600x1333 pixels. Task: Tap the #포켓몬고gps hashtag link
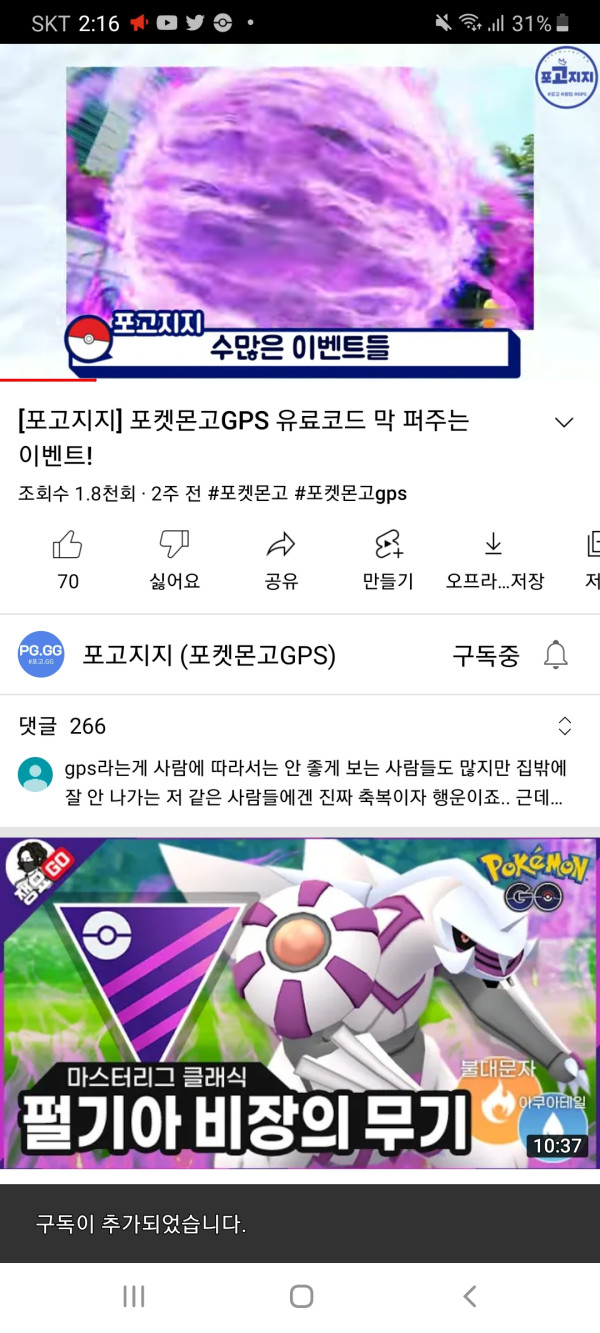pos(351,493)
